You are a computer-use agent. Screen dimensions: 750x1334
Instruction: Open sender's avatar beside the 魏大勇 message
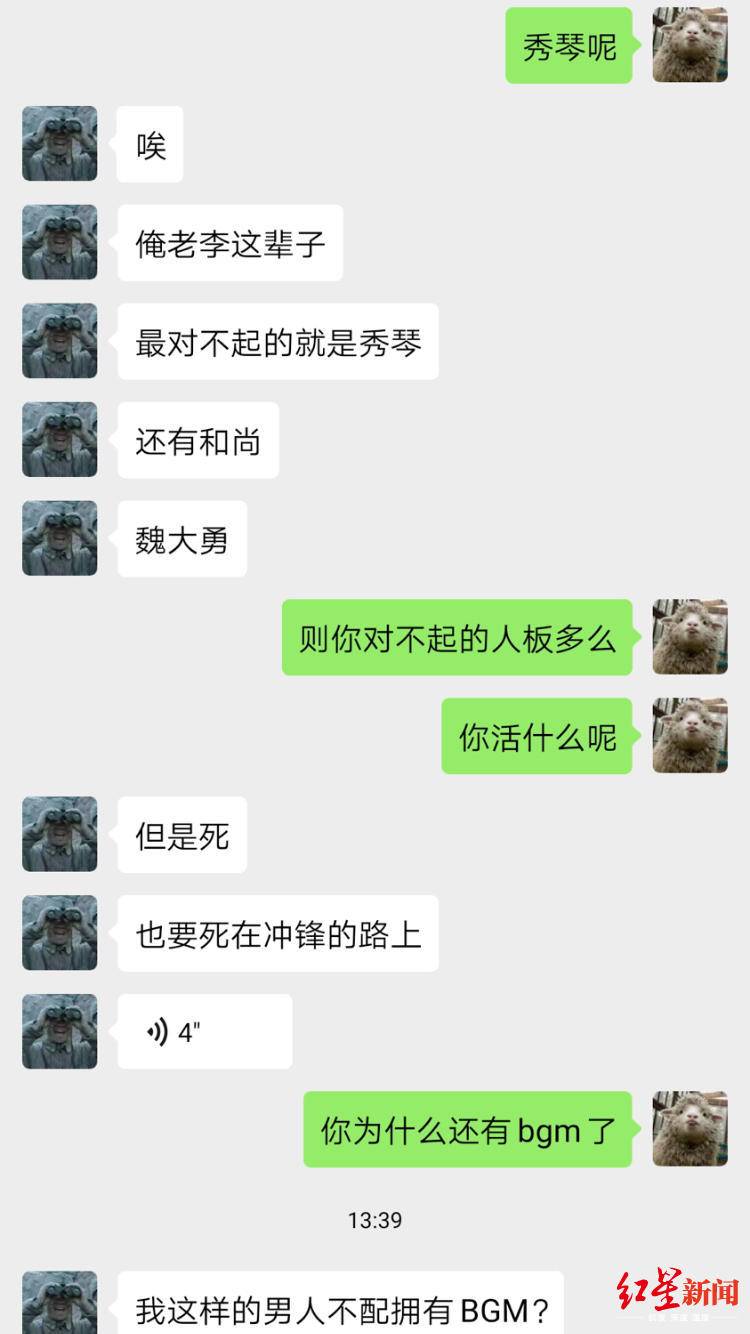point(60,539)
